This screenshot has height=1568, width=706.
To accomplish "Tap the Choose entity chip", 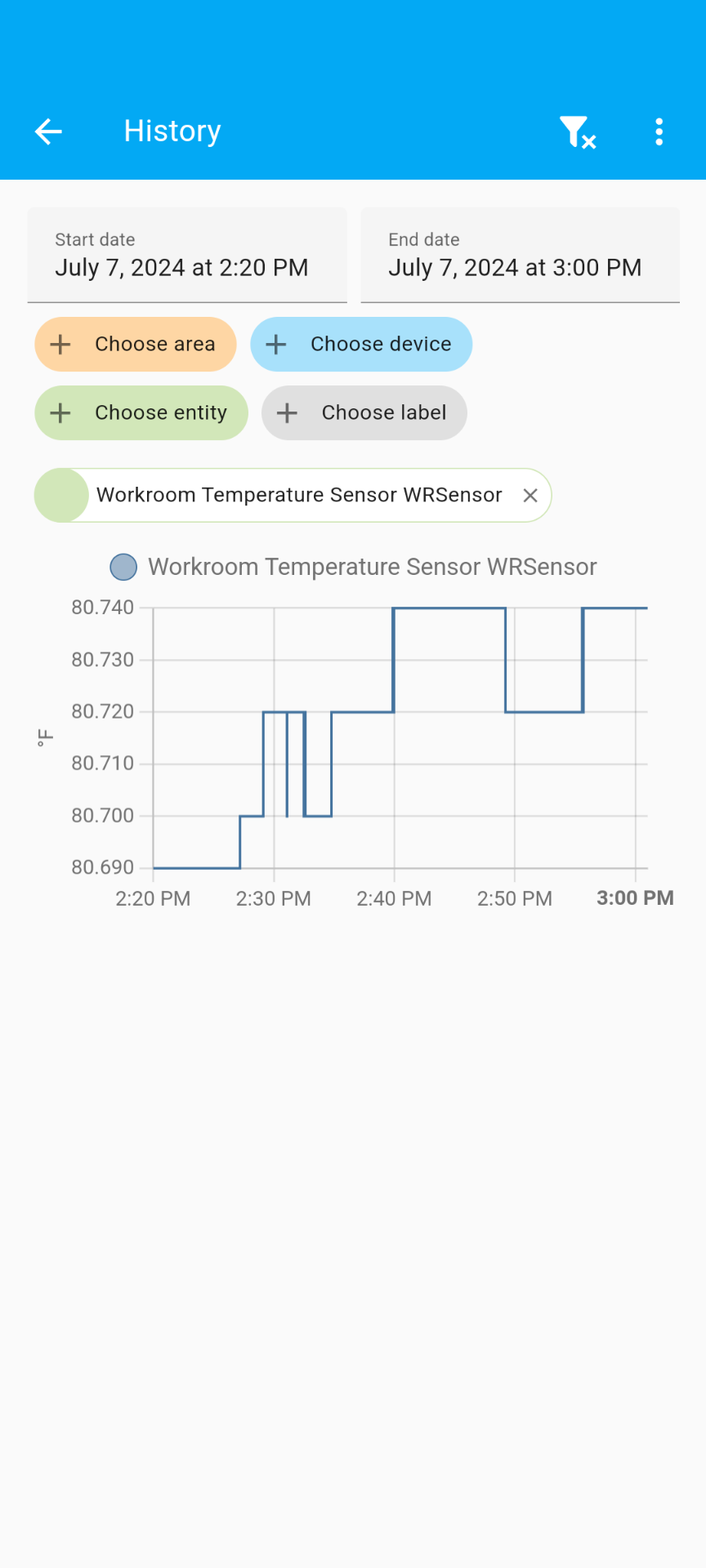I will tap(141, 412).
